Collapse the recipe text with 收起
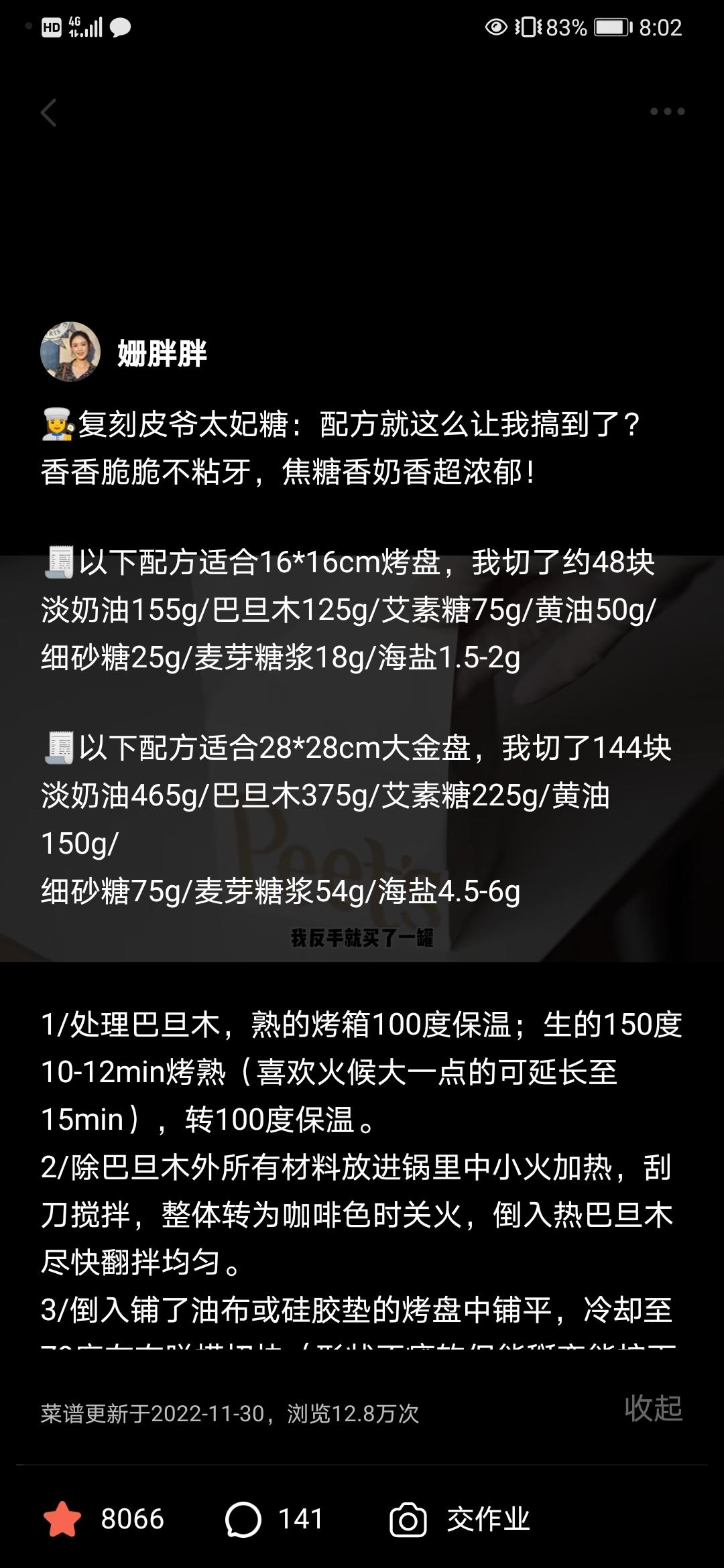 (653, 1408)
